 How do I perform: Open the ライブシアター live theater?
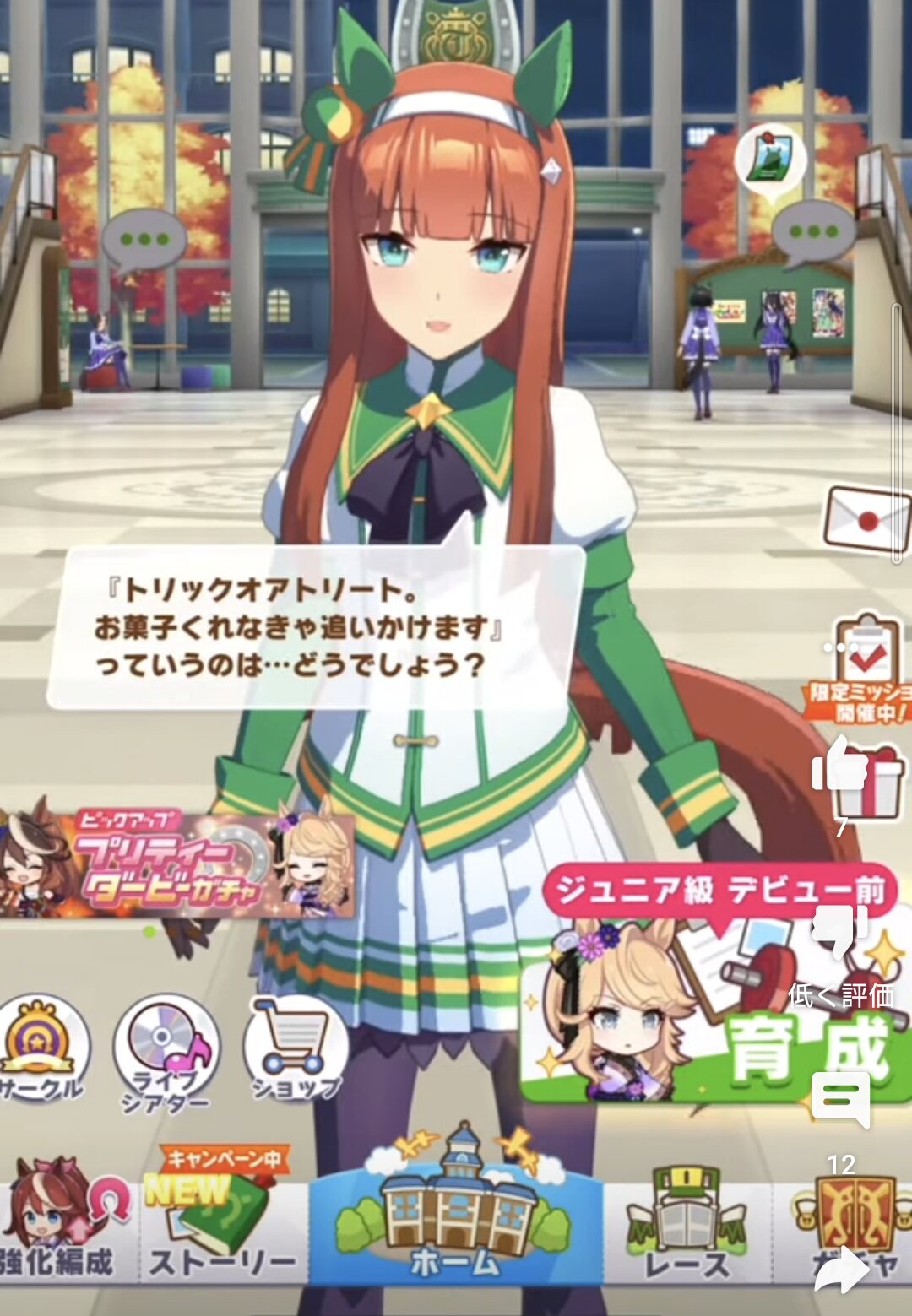tap(166, 1051)
